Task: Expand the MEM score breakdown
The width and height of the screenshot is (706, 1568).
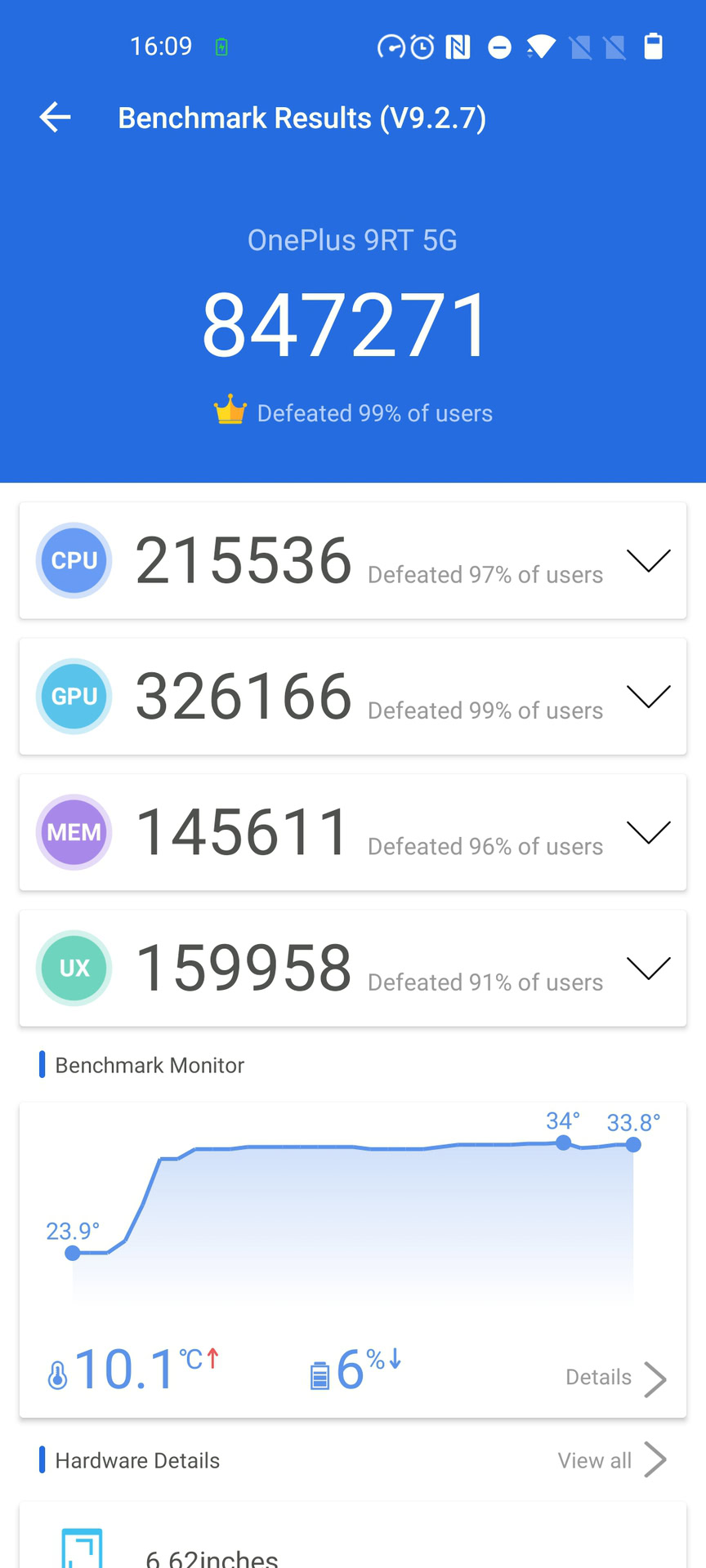Action: (x=648, y=831)
